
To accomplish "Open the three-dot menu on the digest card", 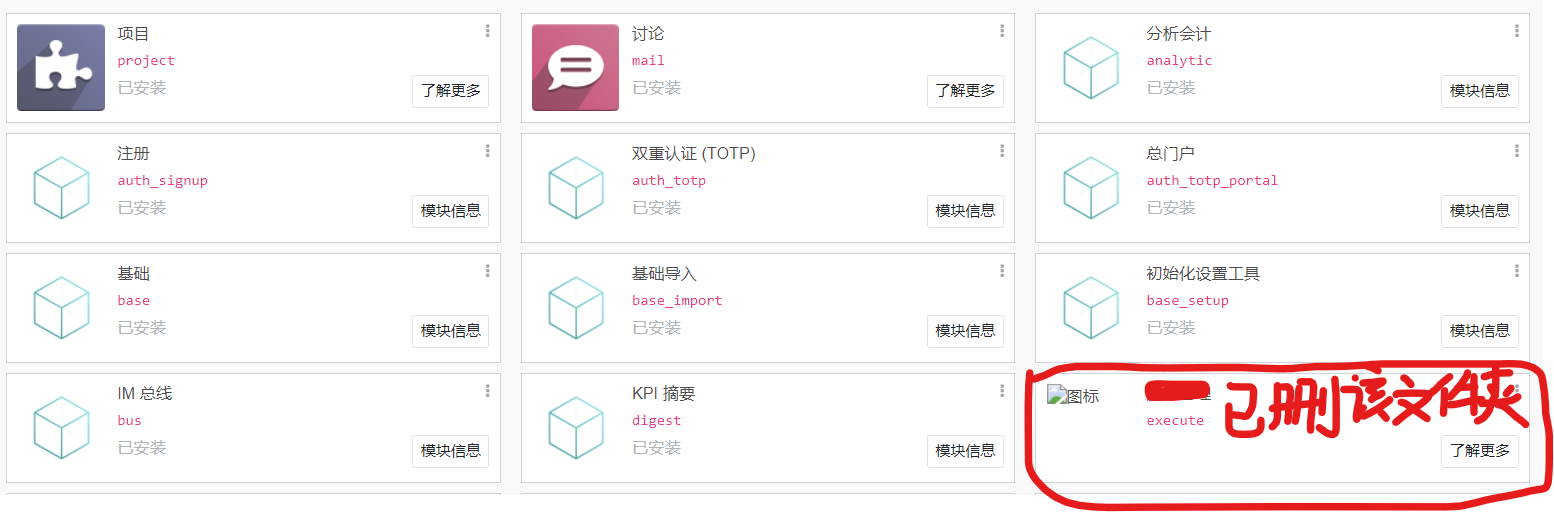I will click(x=1002, y=391).
